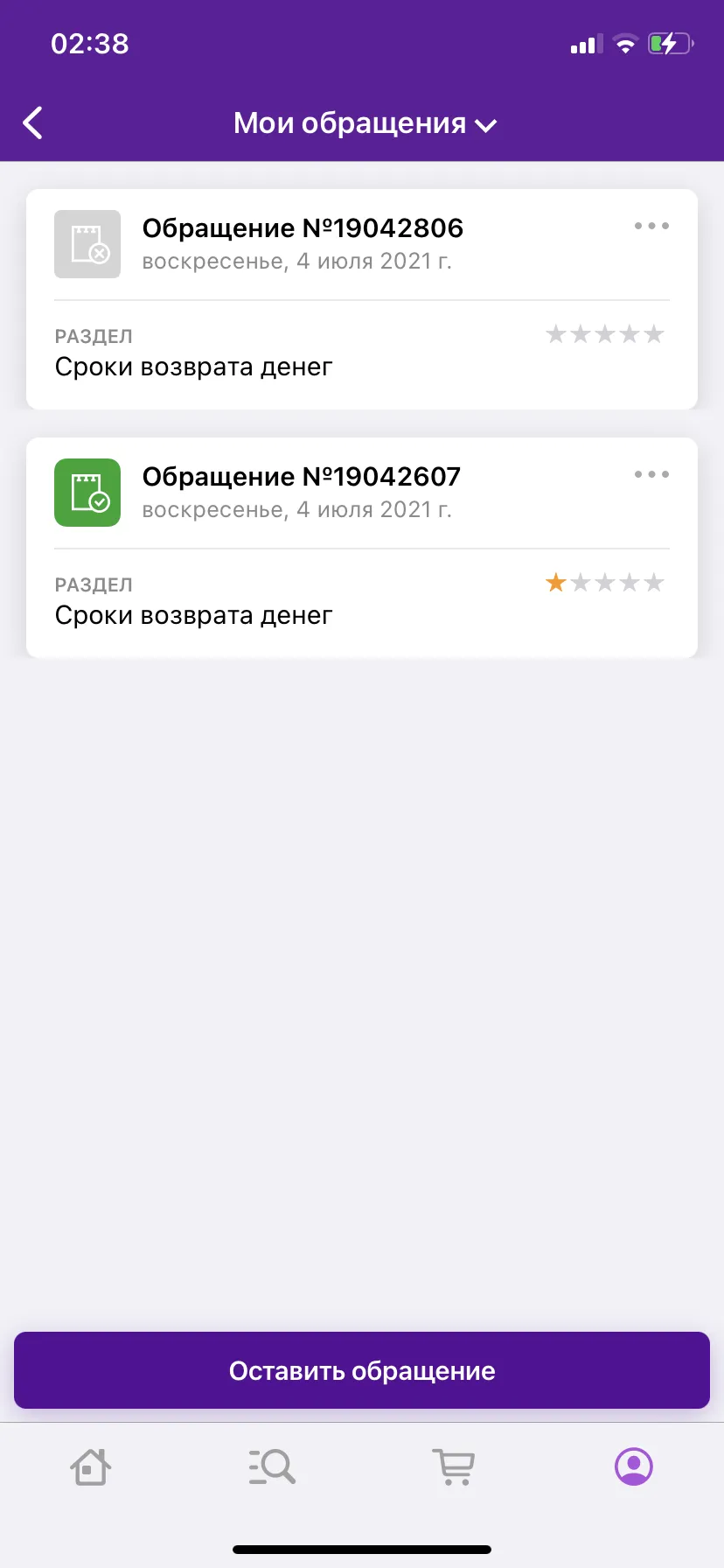Image resolution: width=724 pixels, height=1568 pixels.
Task: Open the Обращение №19042806 card
Action: pyautogui.click(x=362, y=299)
